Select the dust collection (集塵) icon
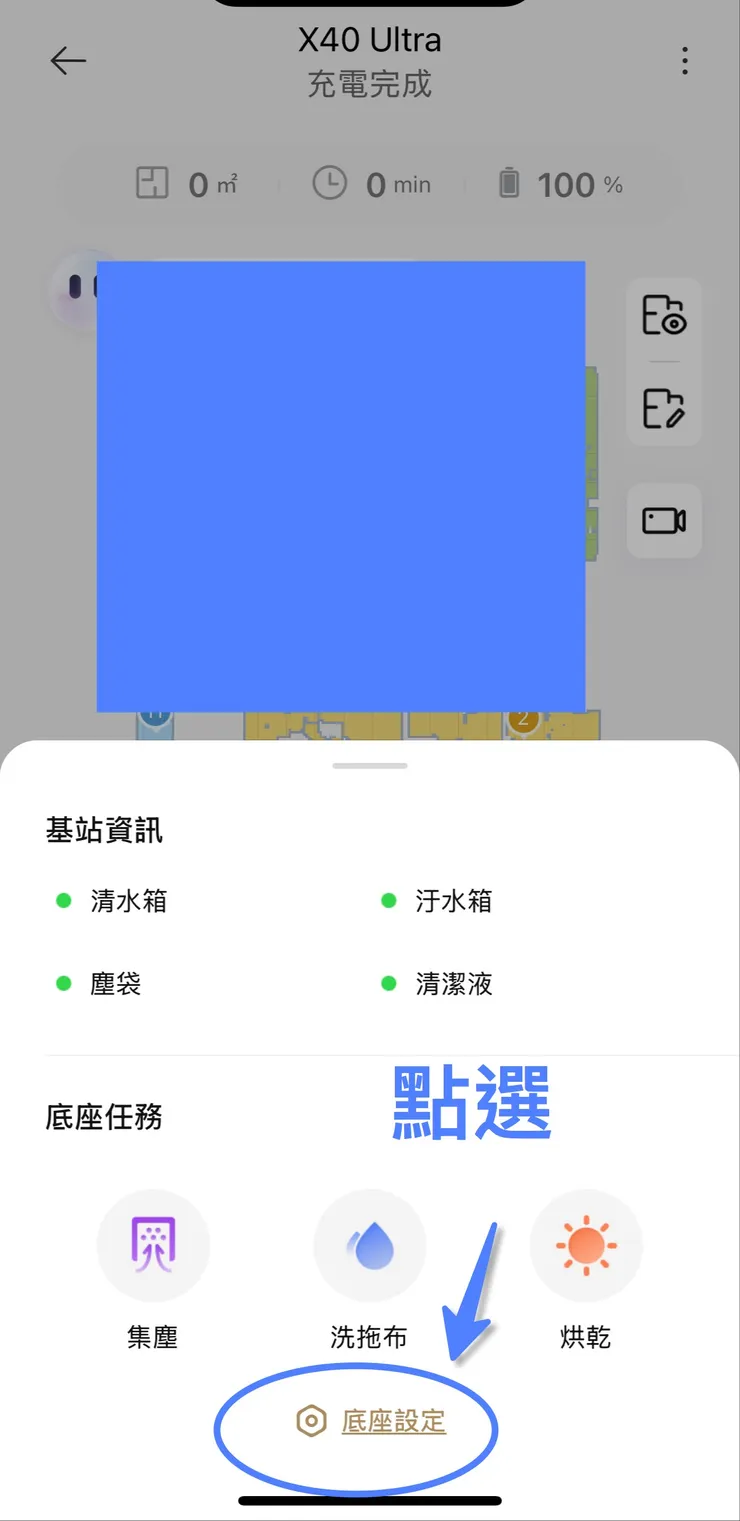This screenshot has width=740, height=1521. pyautogui.click(x=152, y=1245)
